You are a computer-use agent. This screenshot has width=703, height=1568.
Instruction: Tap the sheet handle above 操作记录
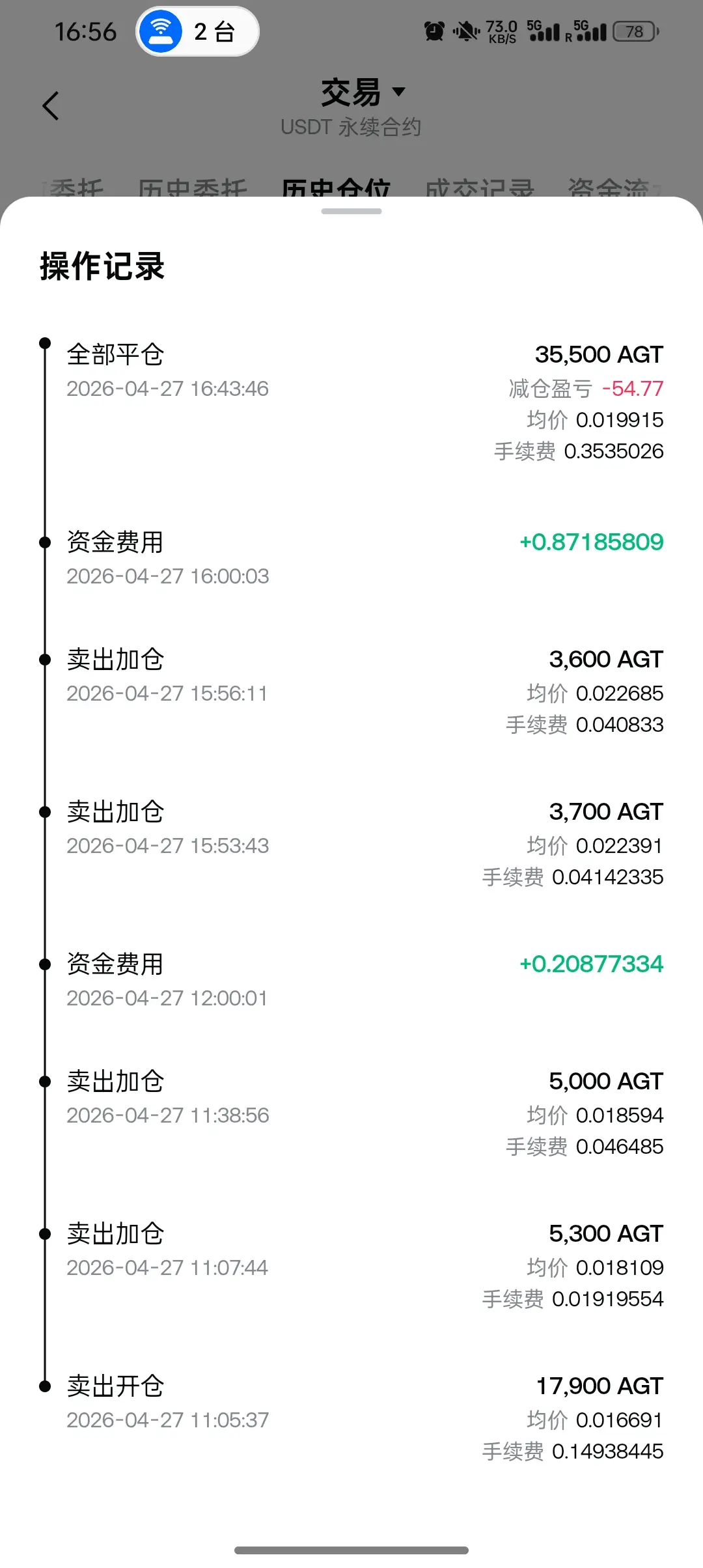pos(351,211)
